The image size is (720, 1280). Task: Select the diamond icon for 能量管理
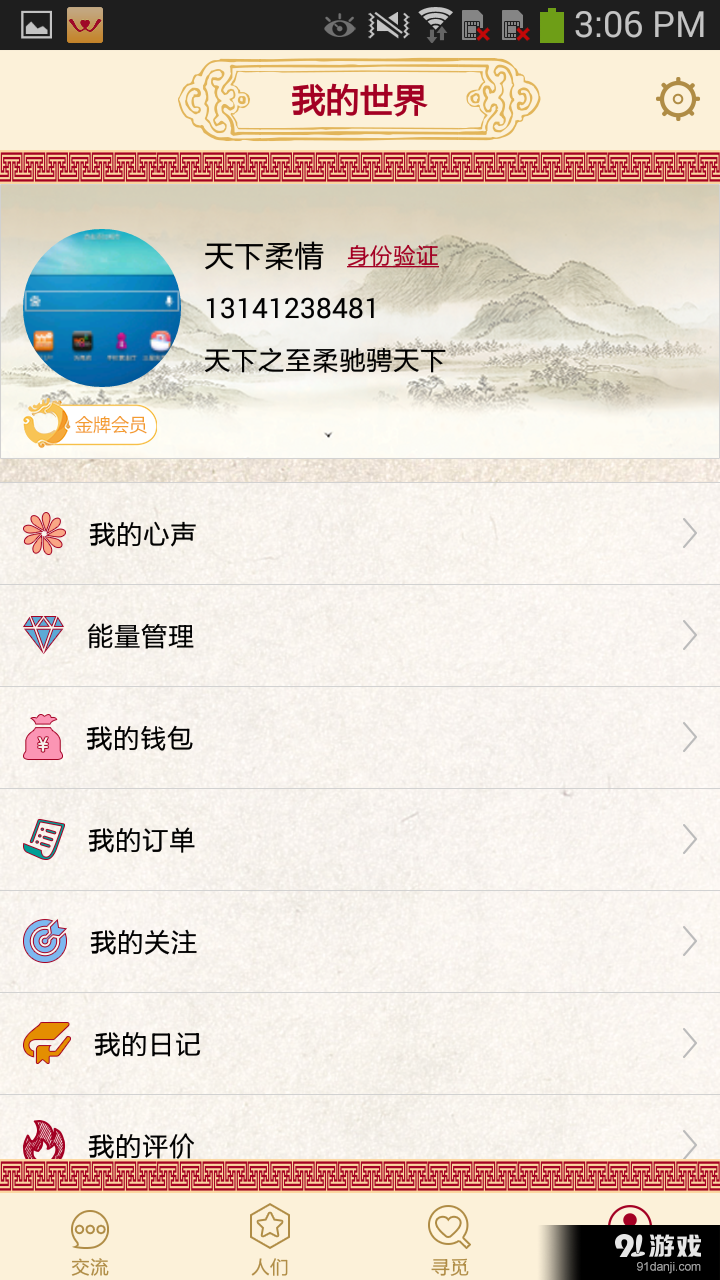(44, 635)
